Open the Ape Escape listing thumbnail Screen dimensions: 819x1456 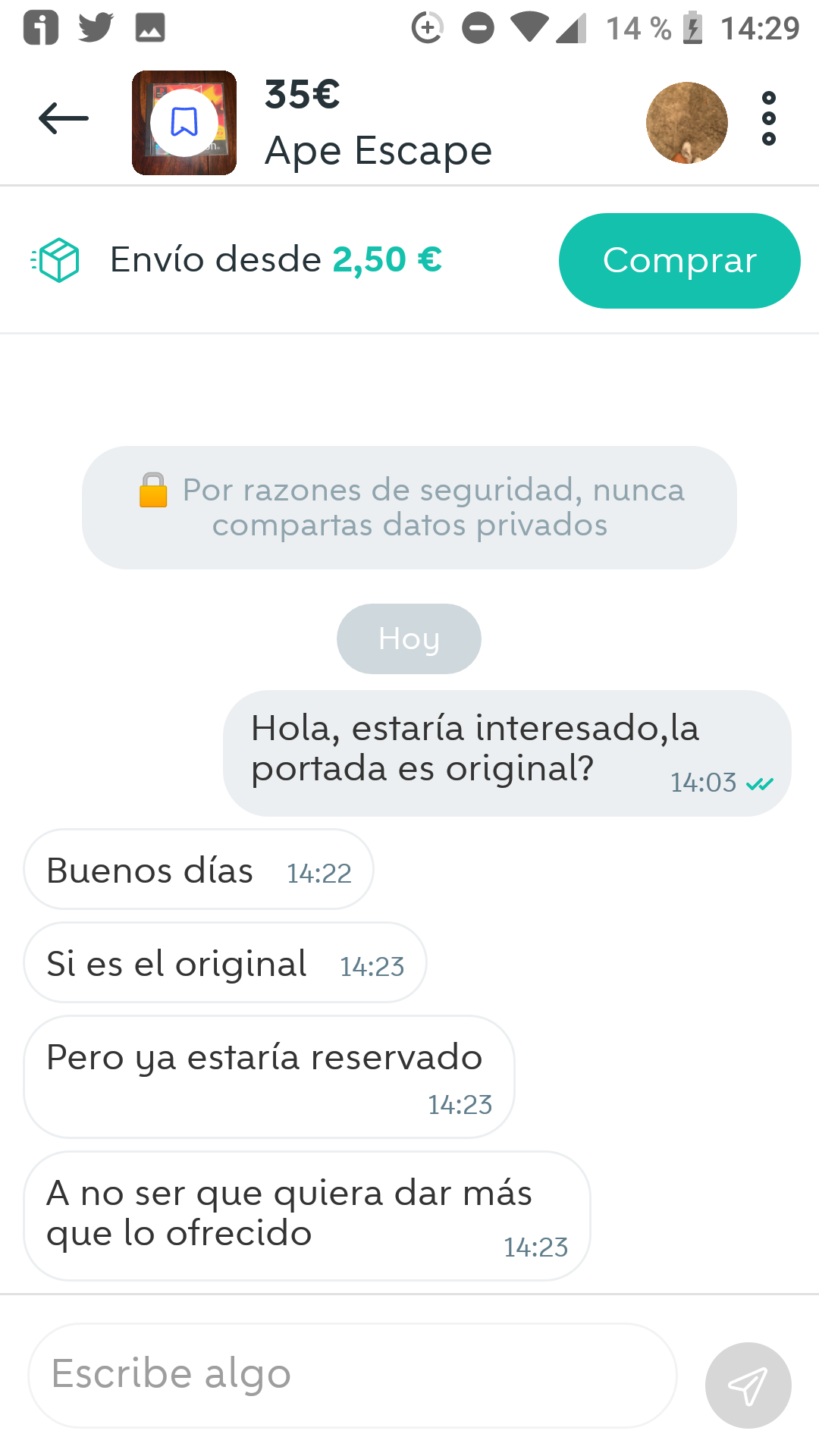point(184,123)
